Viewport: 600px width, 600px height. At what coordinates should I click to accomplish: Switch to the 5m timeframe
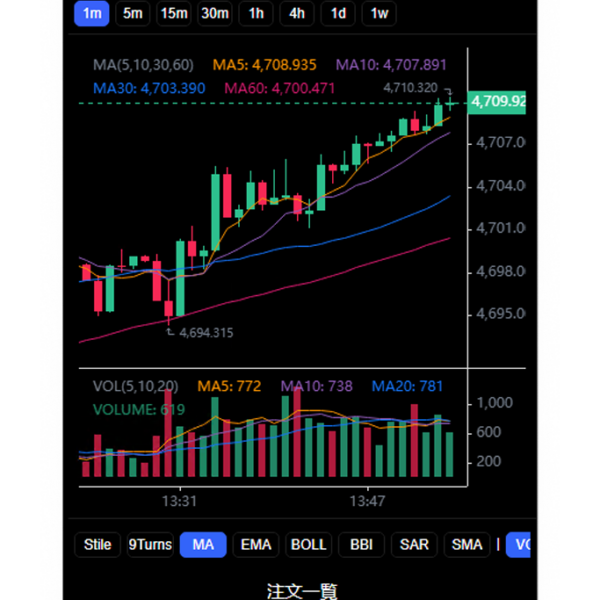tap(133, 13)
